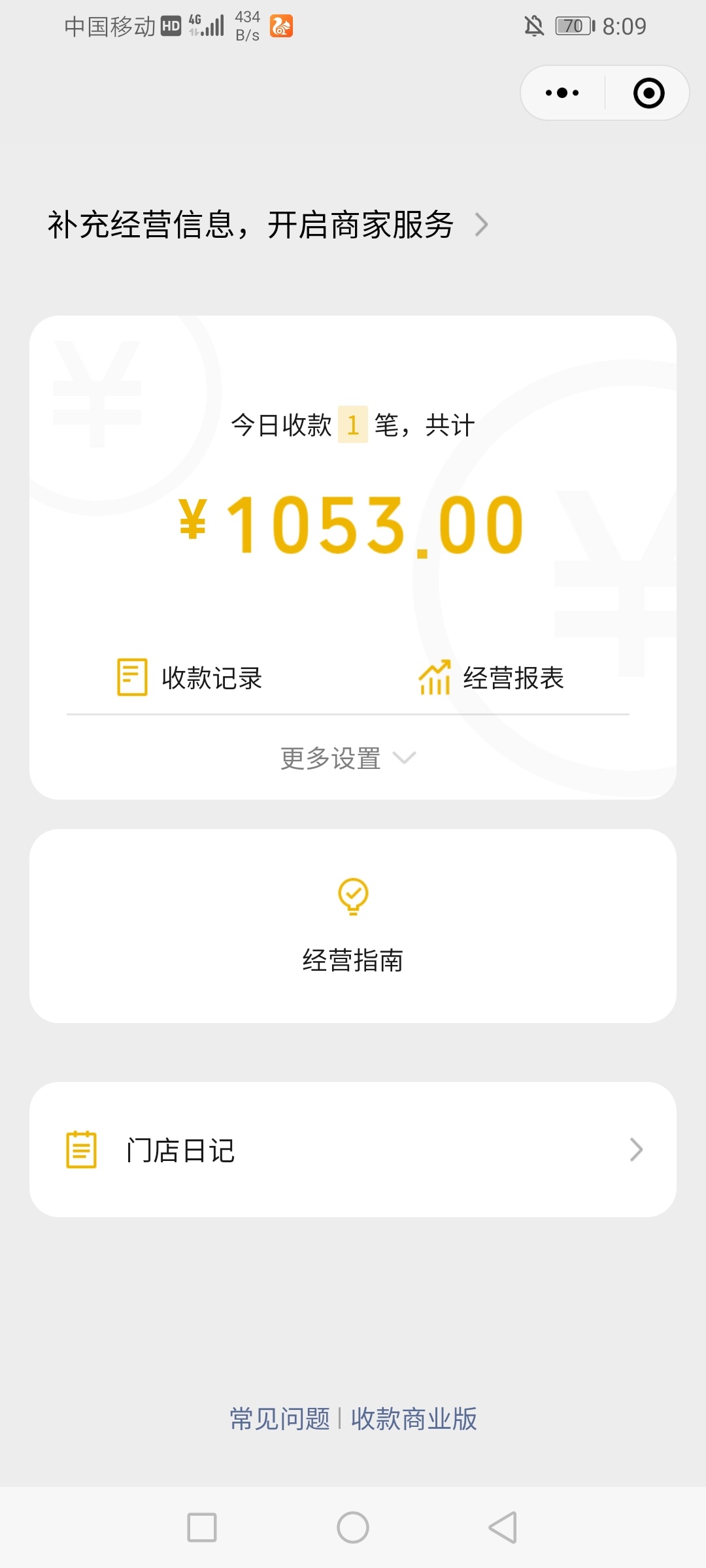This screenshot has width=706, height=1568.
Task: Open 经营指南 card
Action: [353, 926]
